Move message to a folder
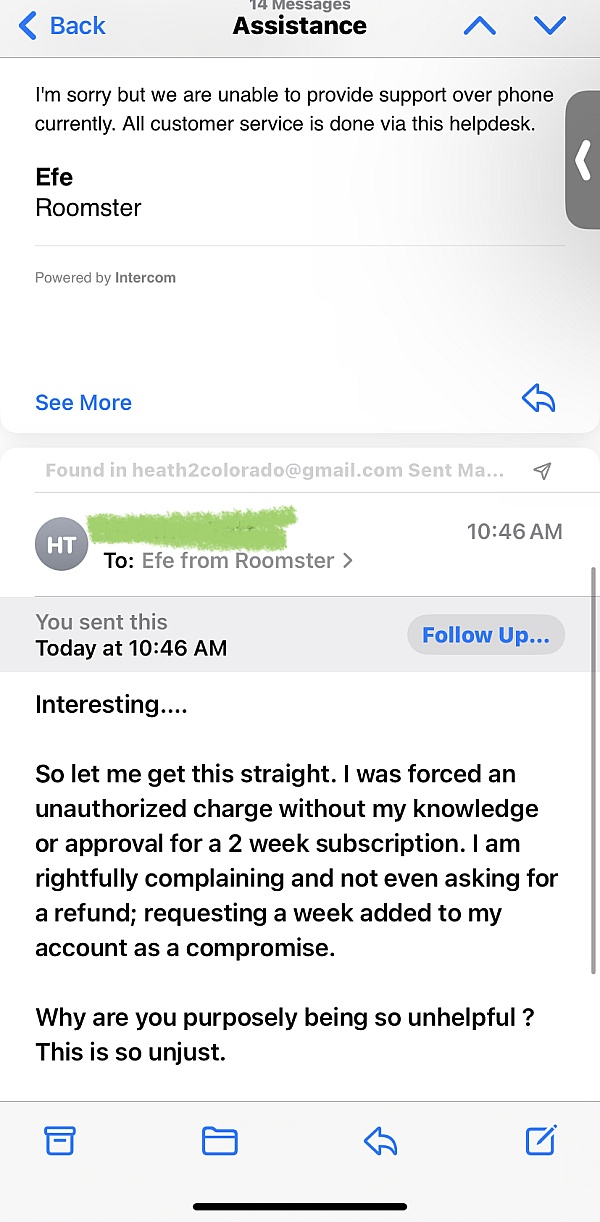 (x=219, y=1140)
